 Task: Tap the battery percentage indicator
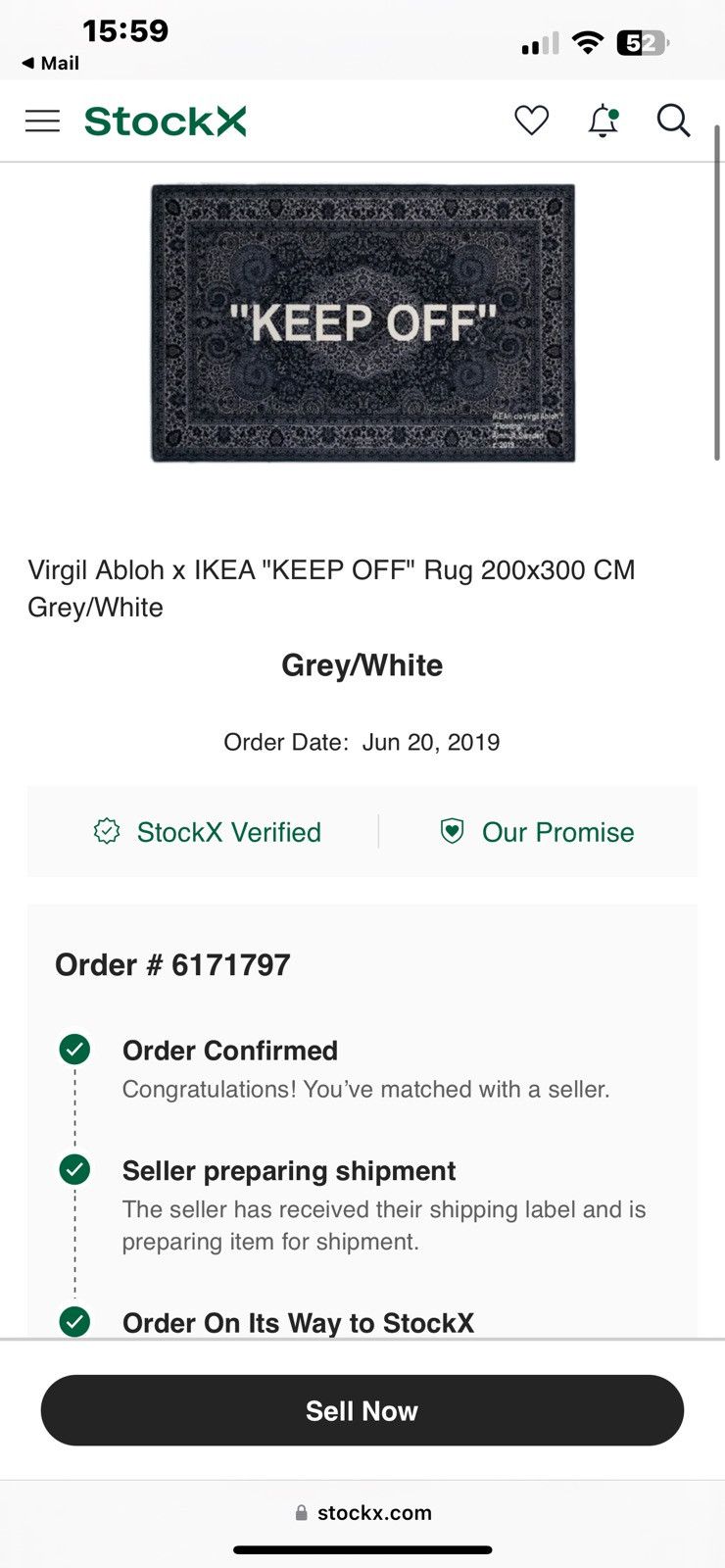pos(638,44)
